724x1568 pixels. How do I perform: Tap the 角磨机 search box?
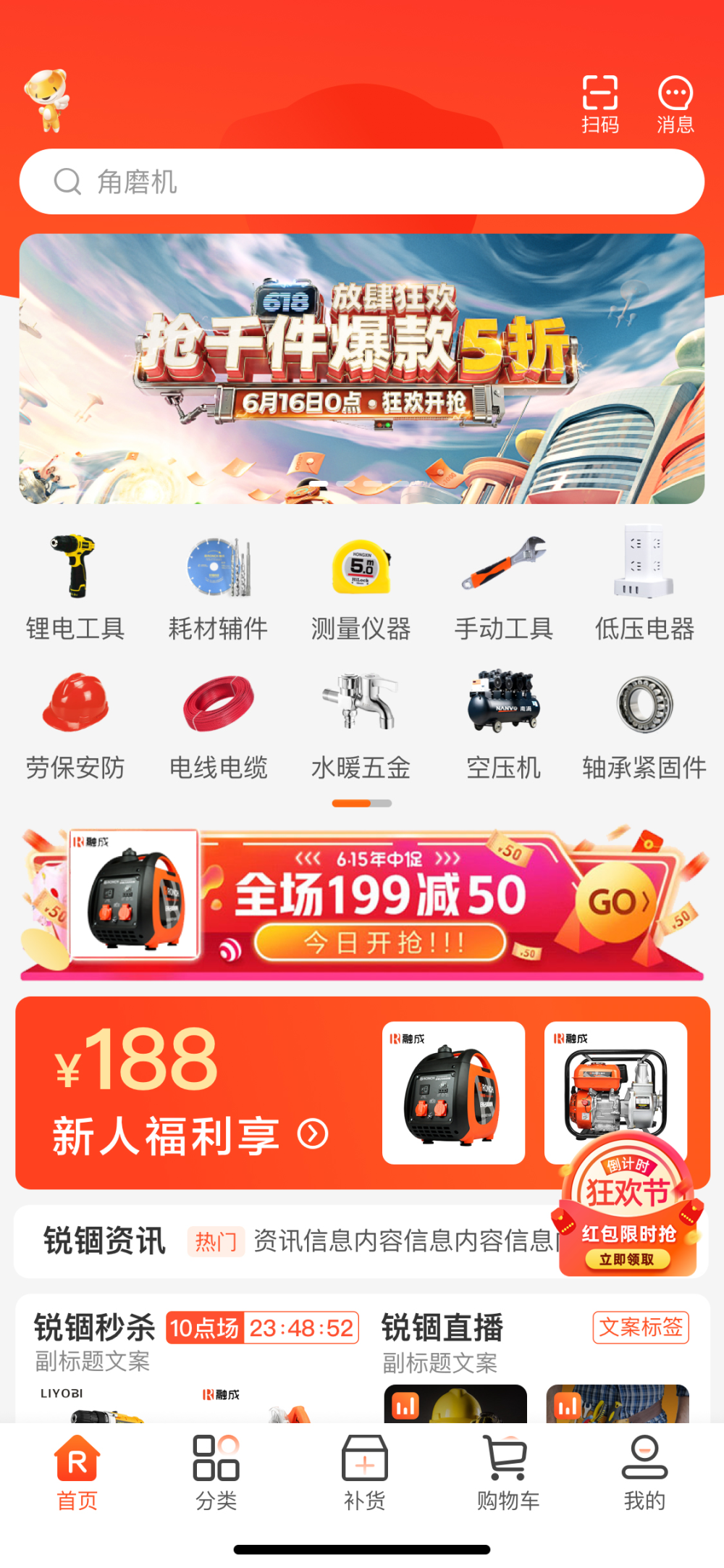[x=362, y=182]
